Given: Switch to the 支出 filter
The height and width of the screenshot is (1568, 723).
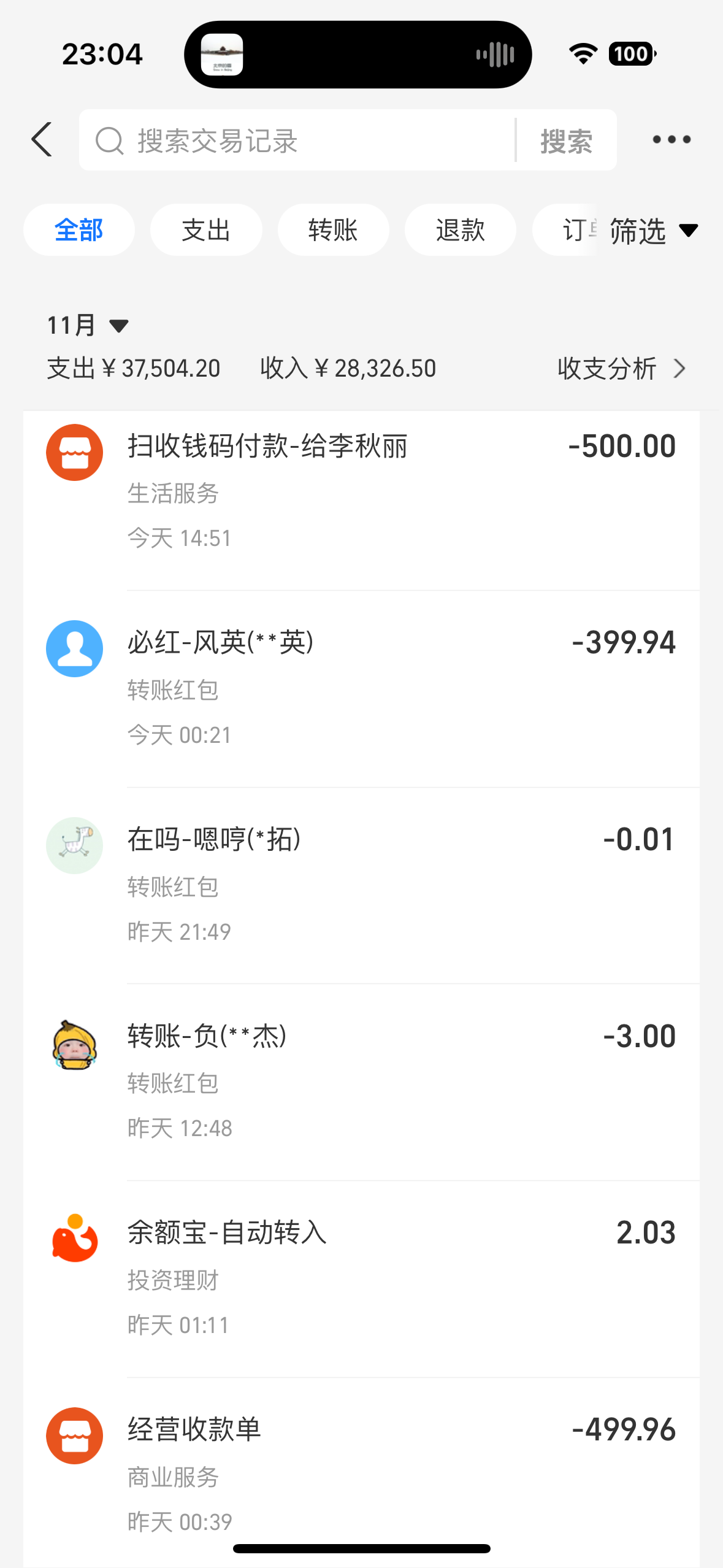Looking at the screenshot, I should [x=206, y=230].
